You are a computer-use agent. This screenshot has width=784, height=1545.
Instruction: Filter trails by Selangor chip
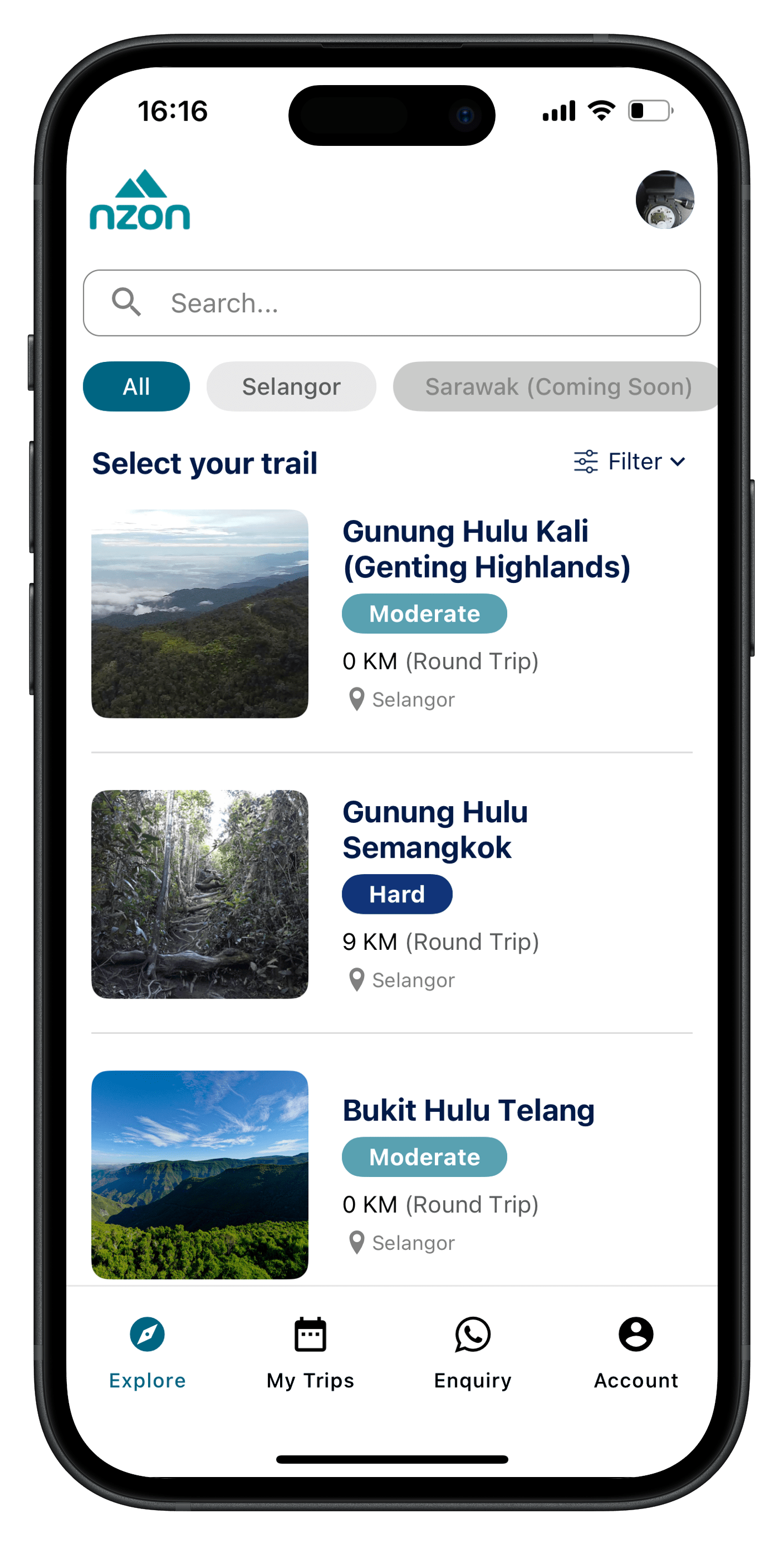291,387
